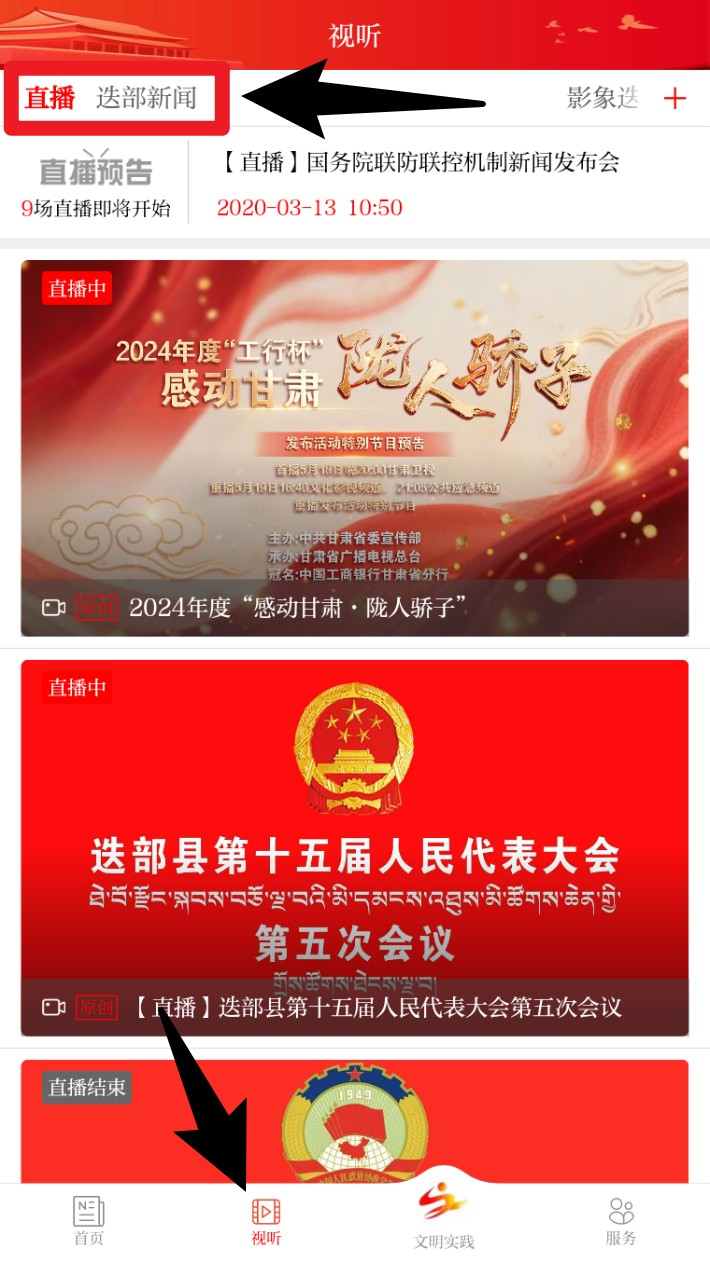Select the 影象迭 tab

(602, 98)
